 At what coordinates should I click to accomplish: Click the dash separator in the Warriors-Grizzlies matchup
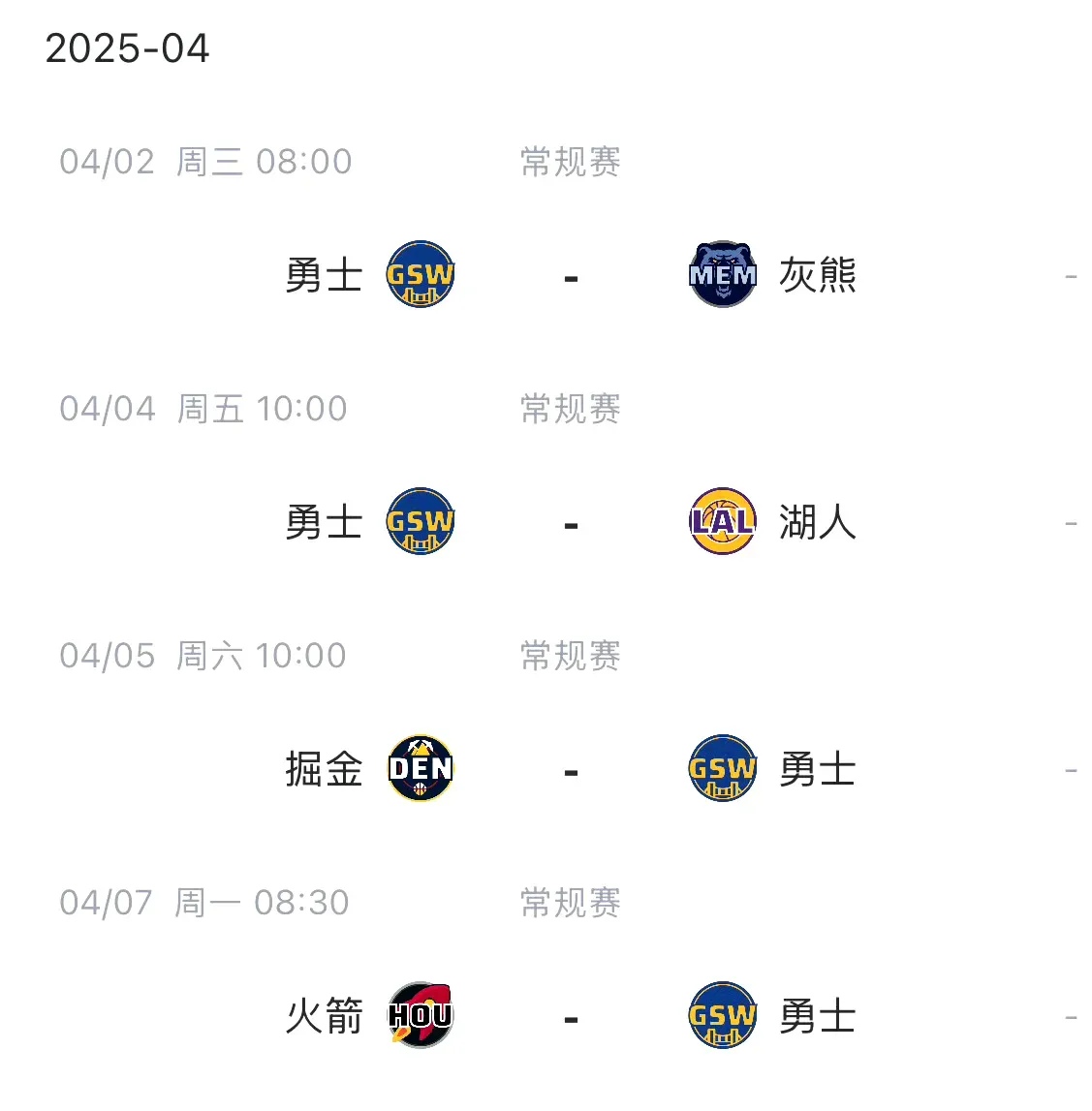[571, 274]
